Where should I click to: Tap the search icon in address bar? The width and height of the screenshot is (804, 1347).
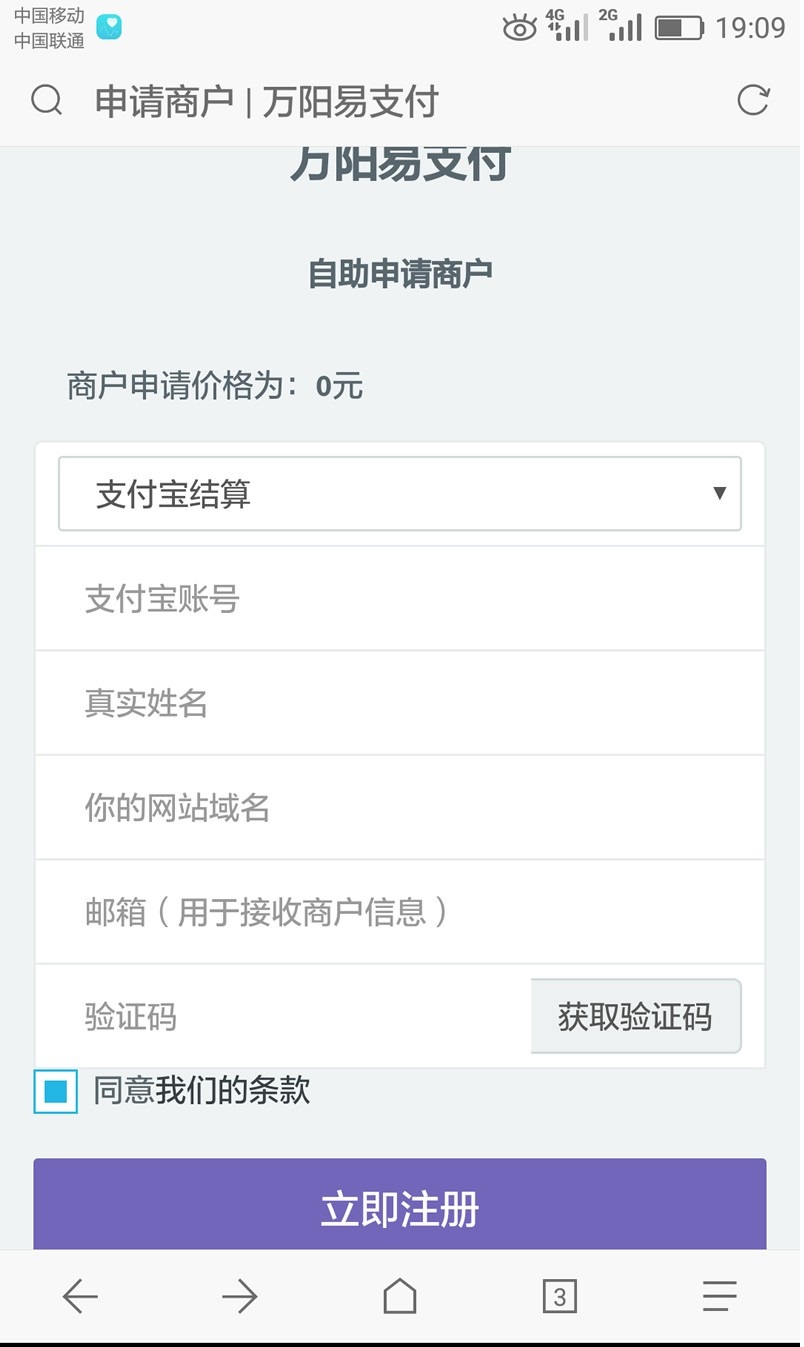[x=47, y=101]
